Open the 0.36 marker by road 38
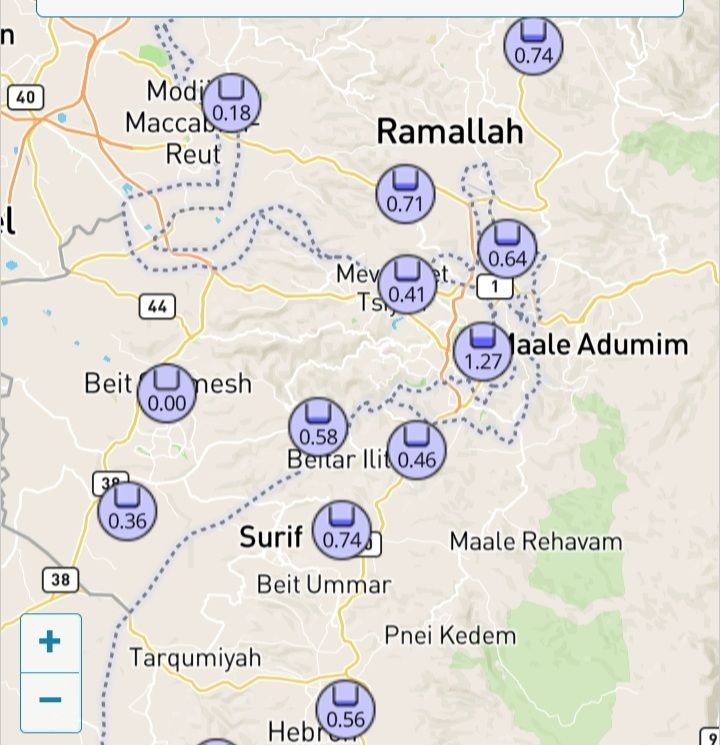The height and width of the screenshot is (745, 720). 127,510
